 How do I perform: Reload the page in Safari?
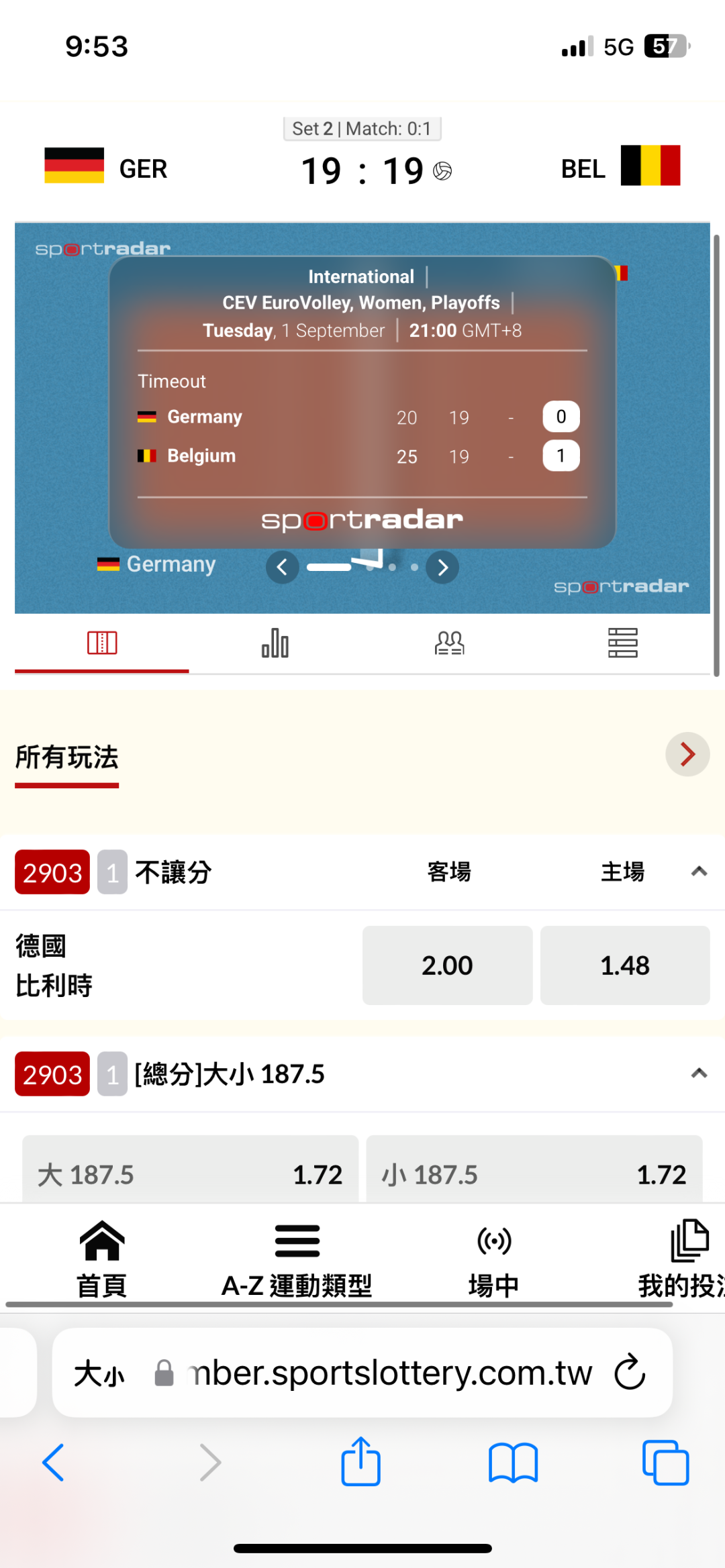tap(630, 1373)
